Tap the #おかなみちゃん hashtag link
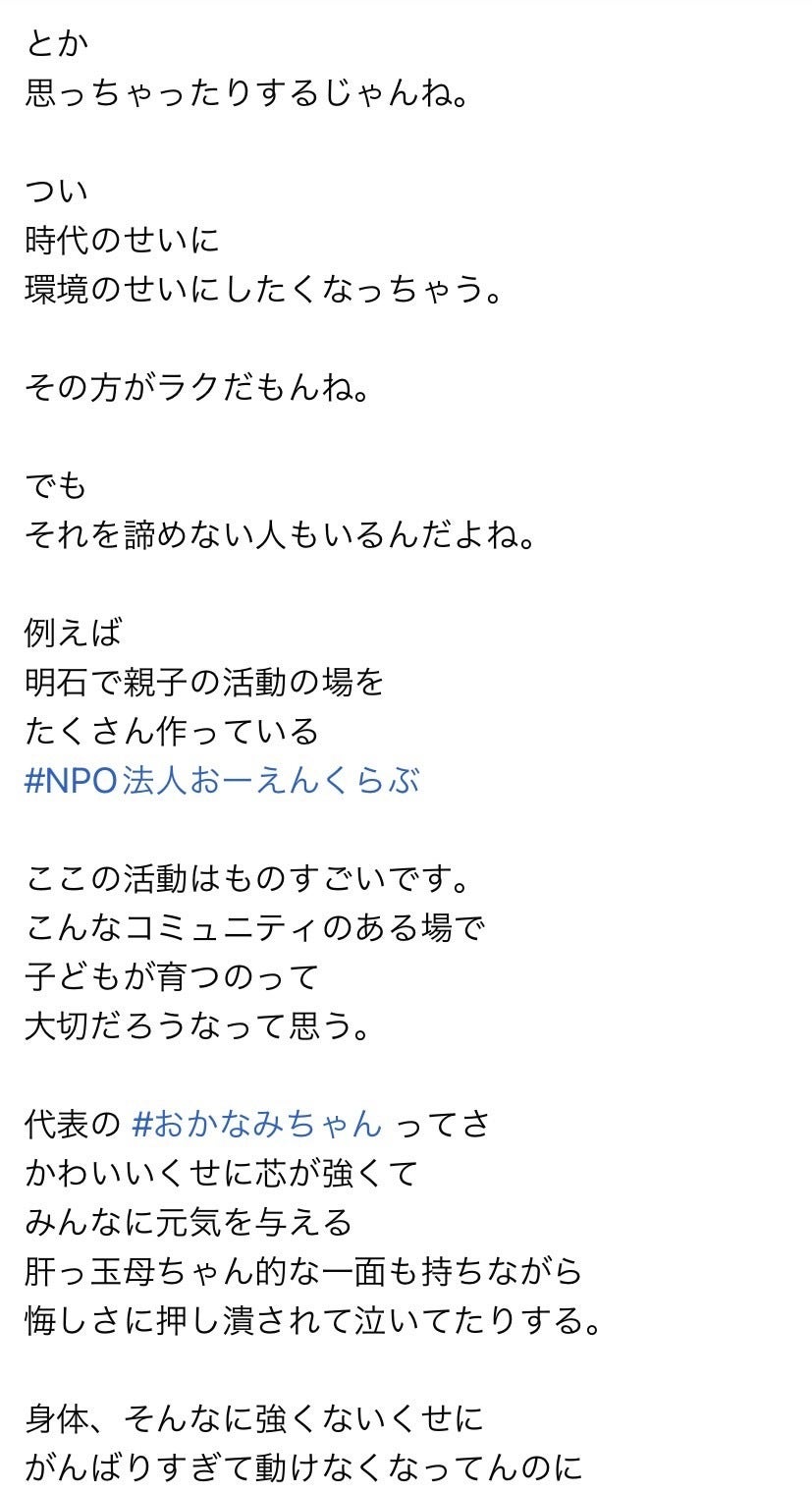The height and width of the screenshot is (1493, 812). pos(254,1124)
